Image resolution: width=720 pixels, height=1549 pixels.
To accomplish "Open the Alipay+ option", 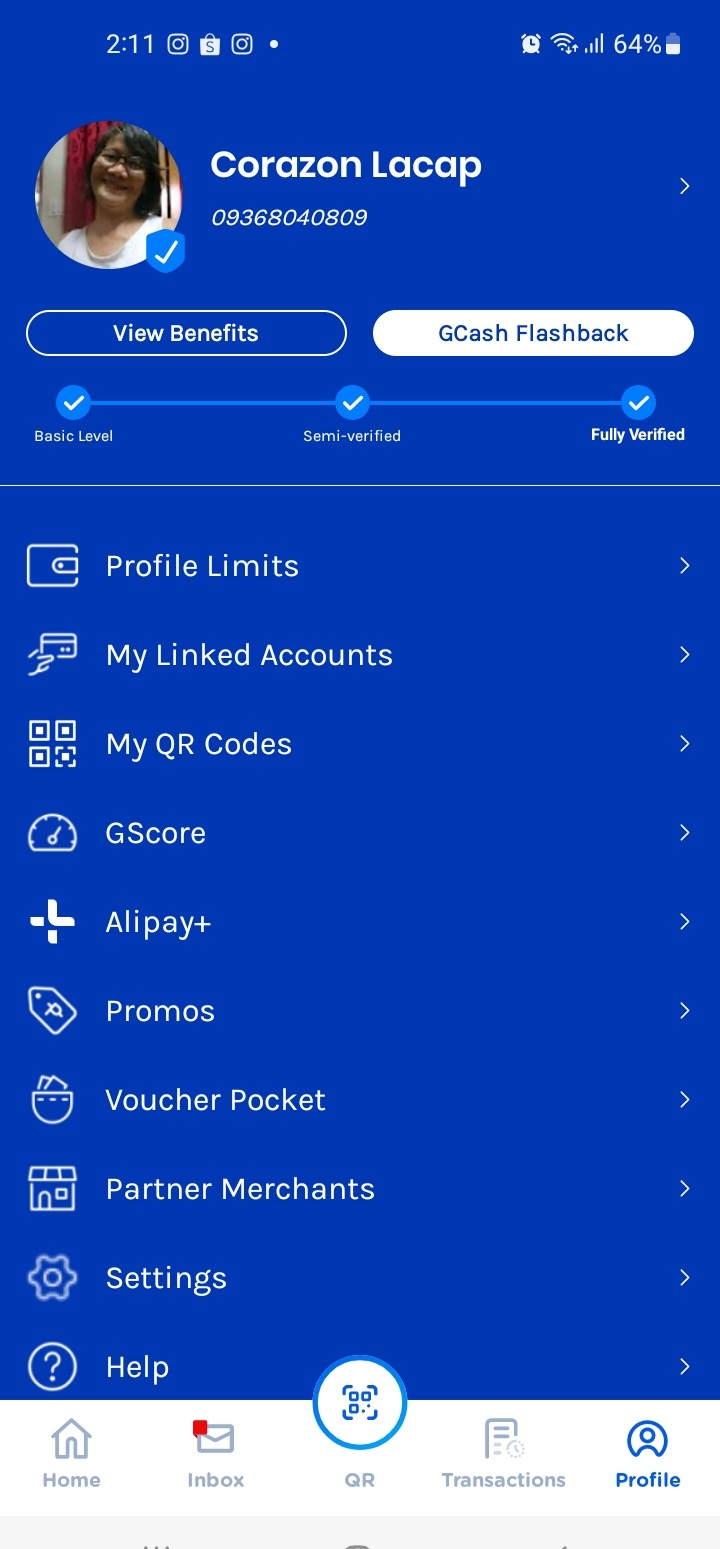I will point(360,922).
